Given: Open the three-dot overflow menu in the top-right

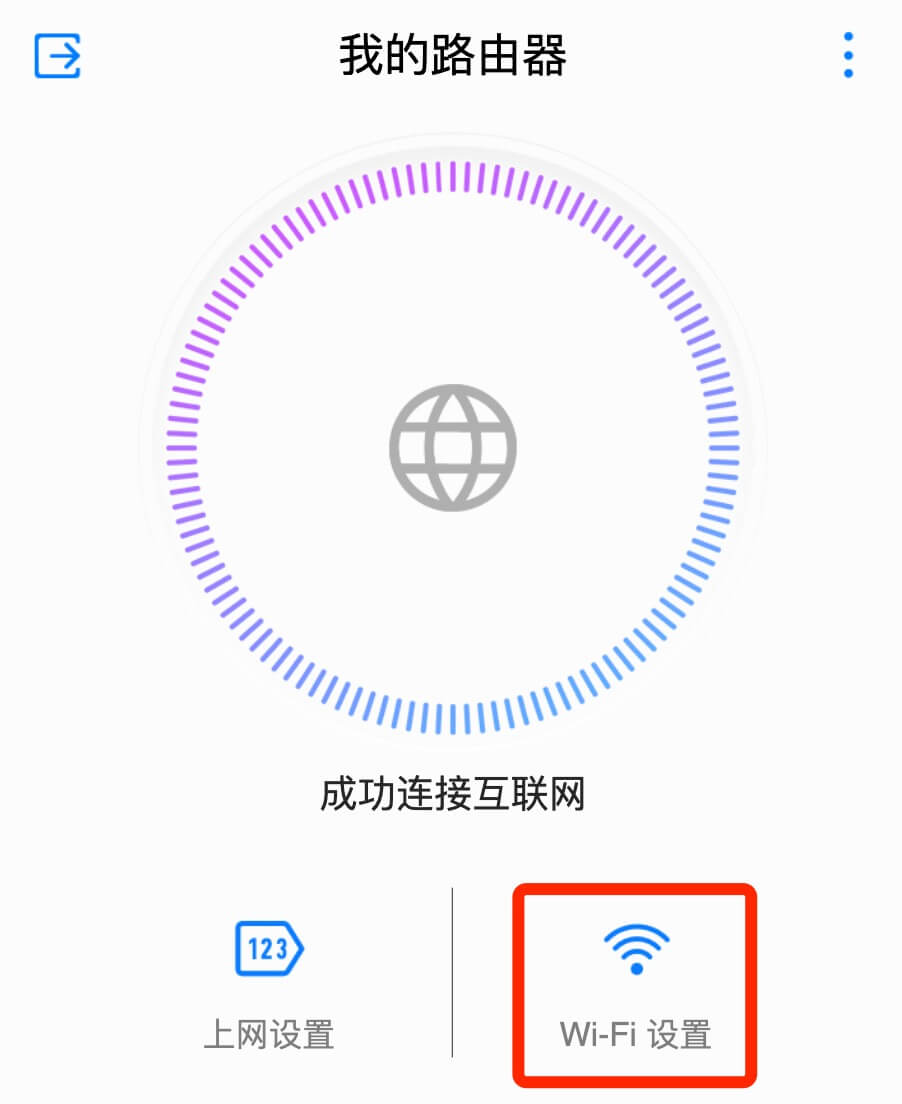Looking at the screenshot, I should (x=847, y=57).
